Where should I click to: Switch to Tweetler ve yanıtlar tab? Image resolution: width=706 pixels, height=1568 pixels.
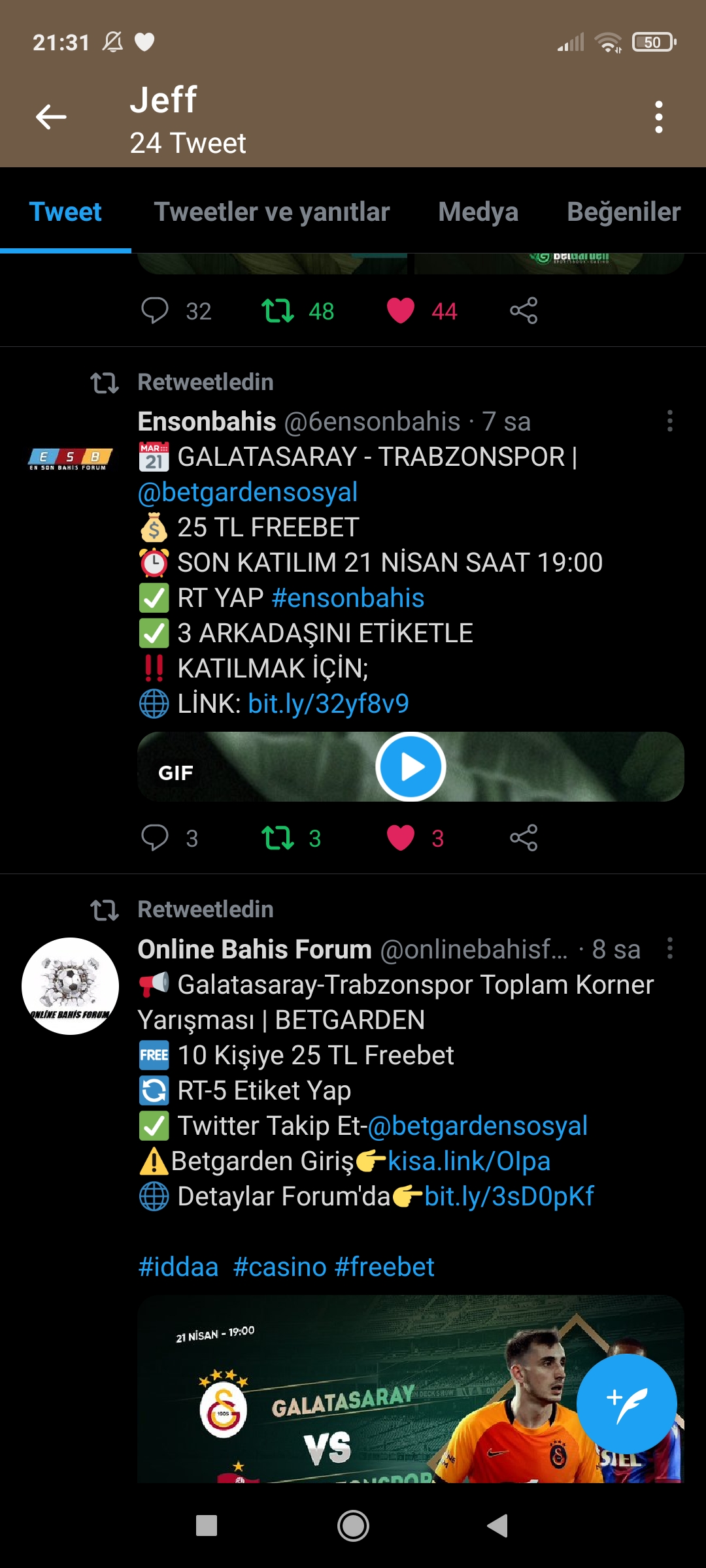[x=272, y=212]
